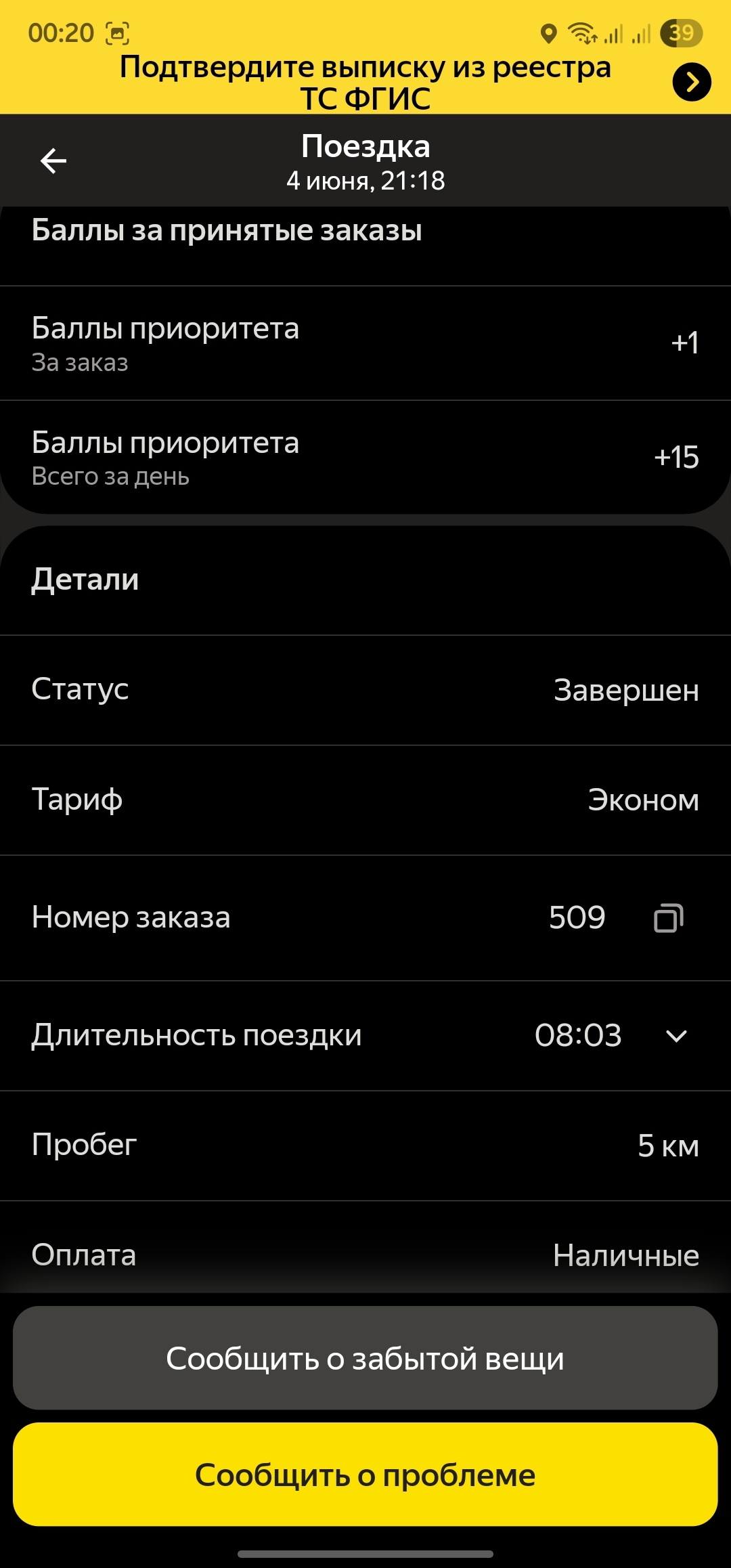Report a forgotten item
This screenshot has width=731, height=1568.
pyautogui.click(x=365, y=1358)
